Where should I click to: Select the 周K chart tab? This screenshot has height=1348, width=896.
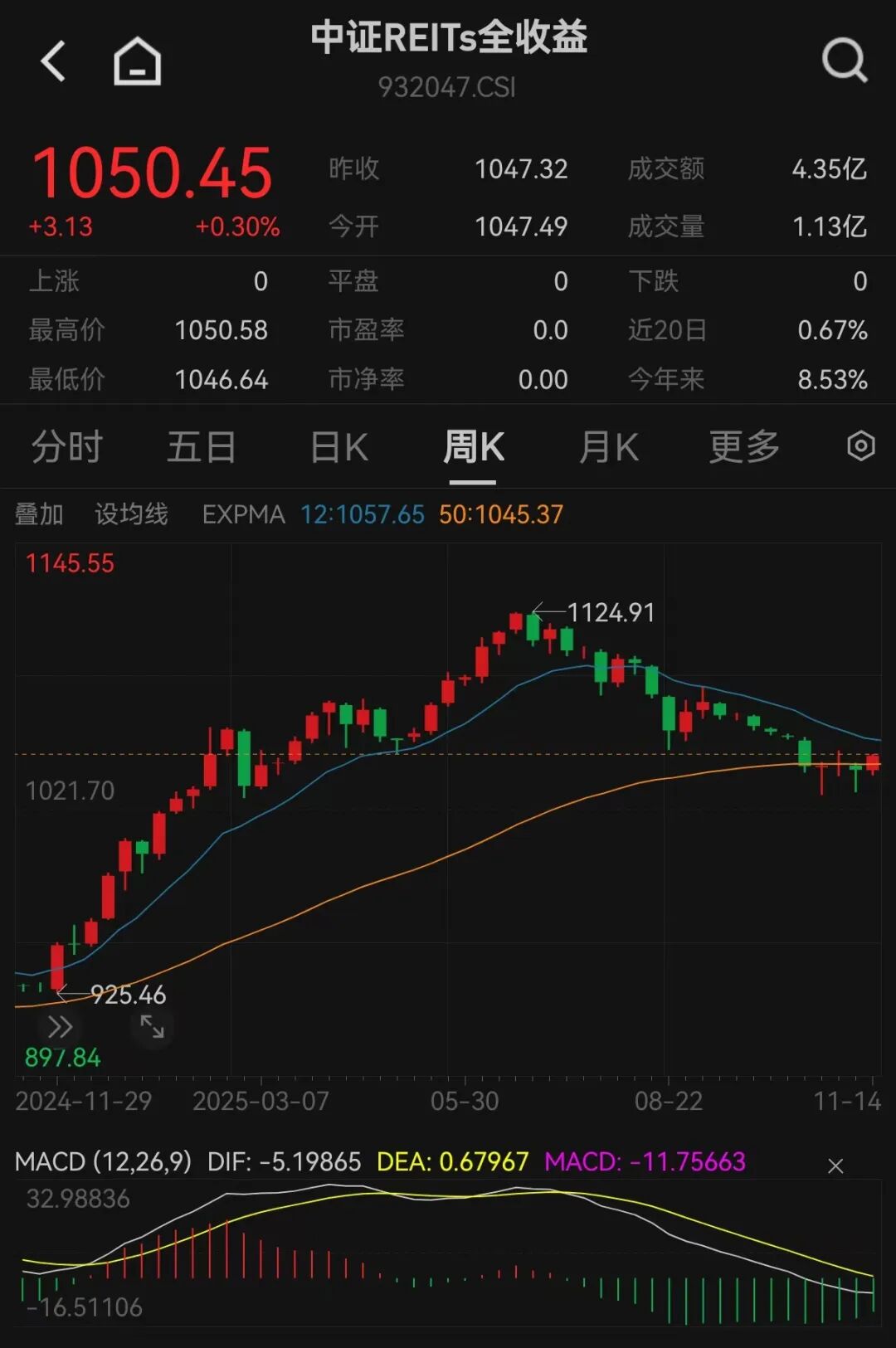click(473, 447)
